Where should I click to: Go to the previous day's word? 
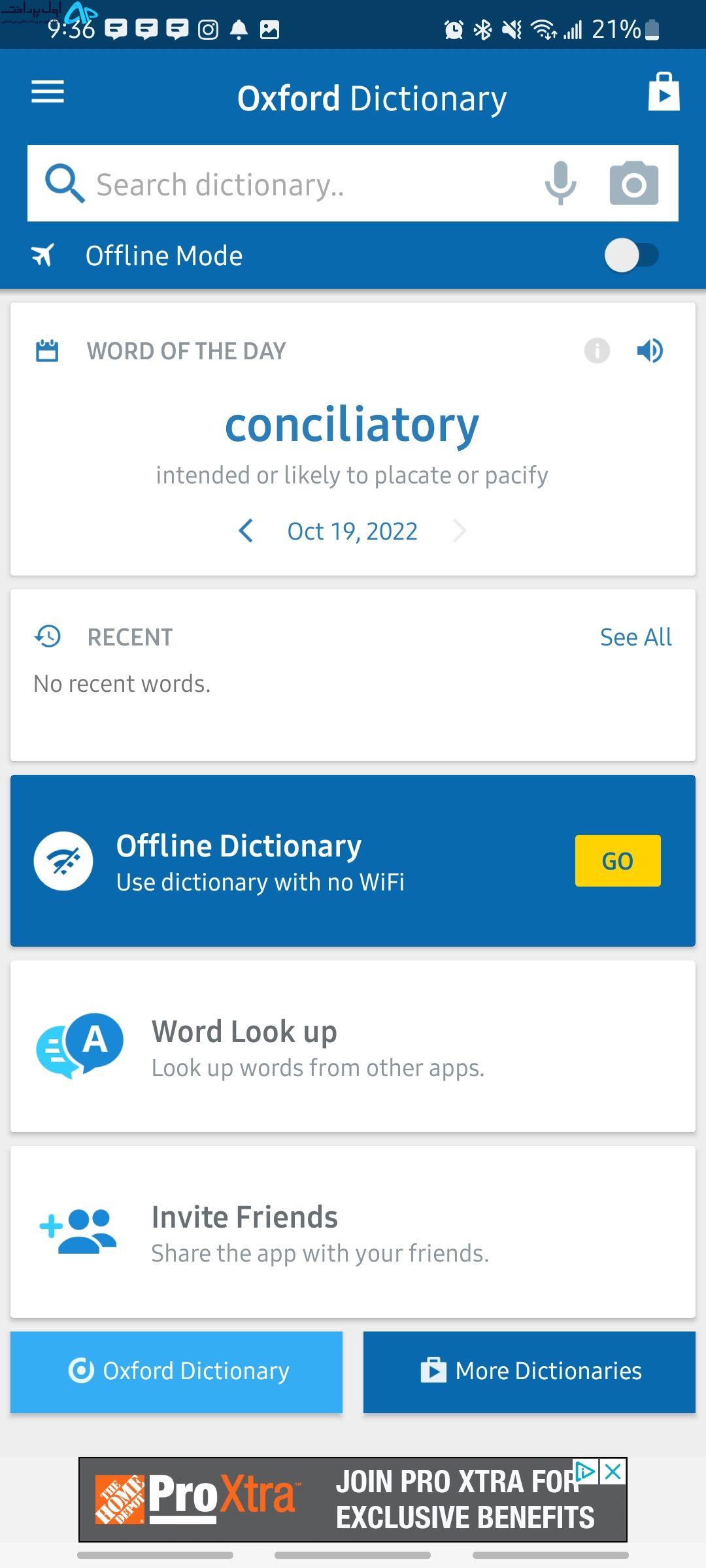pos(246,531)
